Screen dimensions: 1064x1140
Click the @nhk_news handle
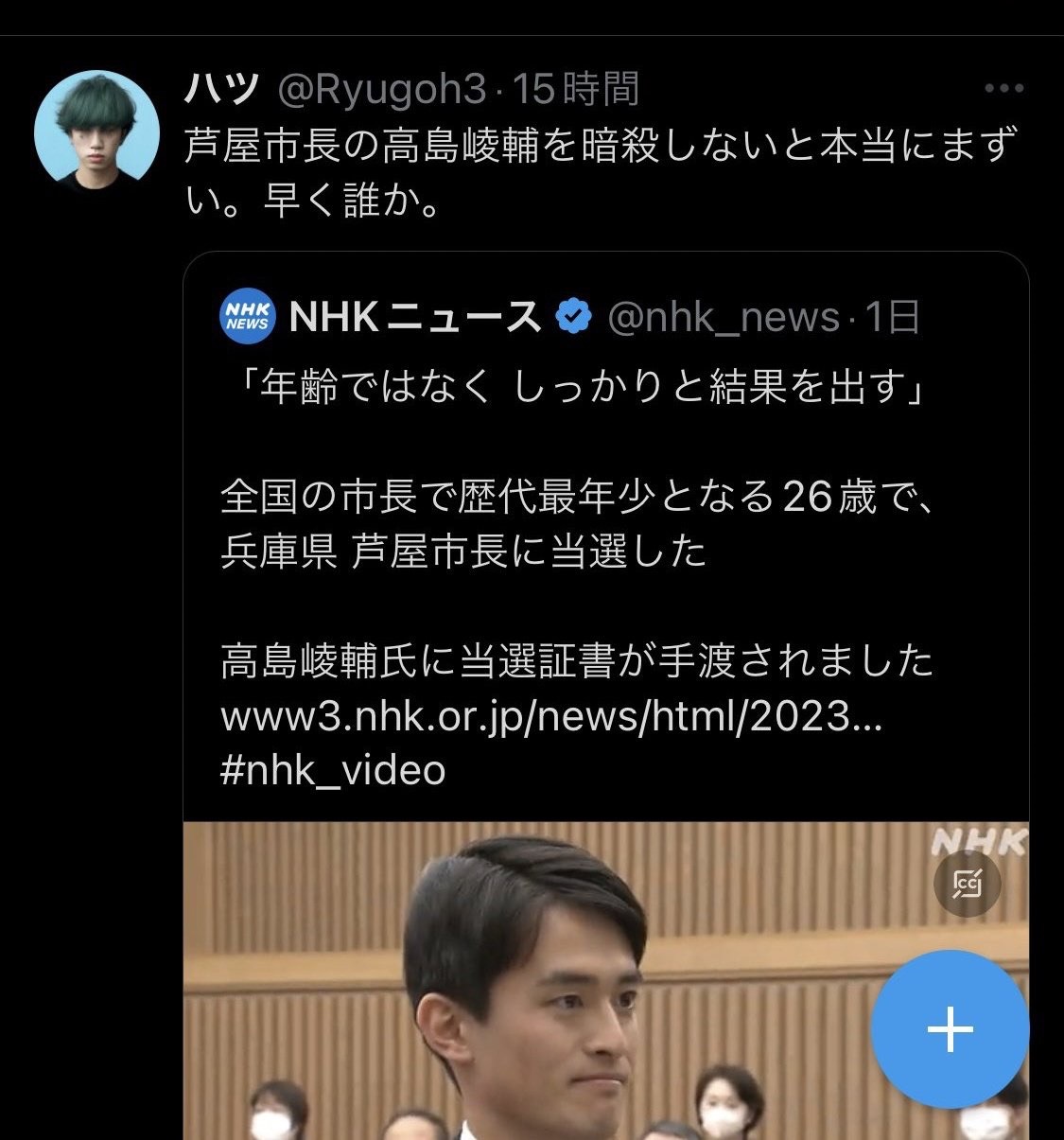(722, 316)
